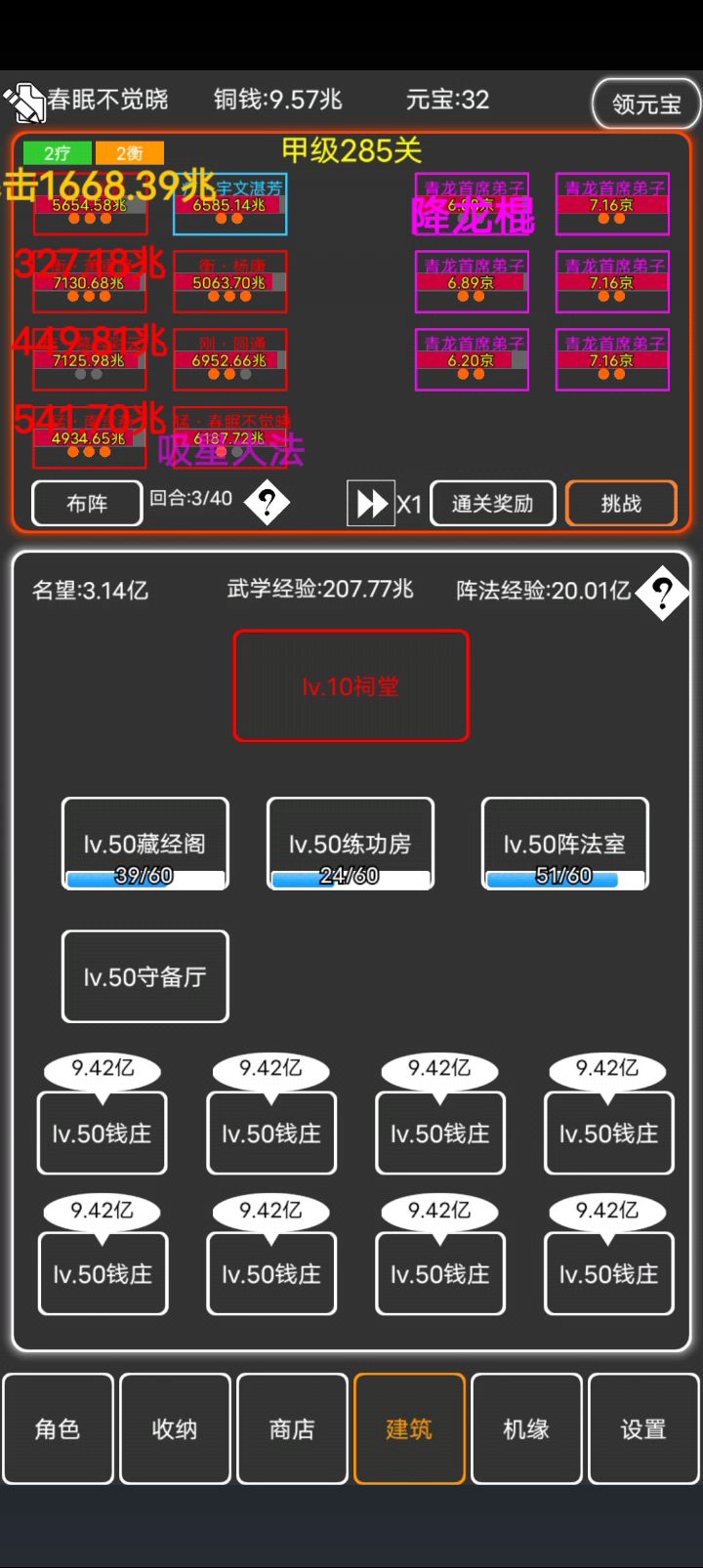This screenshot has height=1568, width=703.
Task: Select the lv.50藏经阁 building
Action: 145,844
